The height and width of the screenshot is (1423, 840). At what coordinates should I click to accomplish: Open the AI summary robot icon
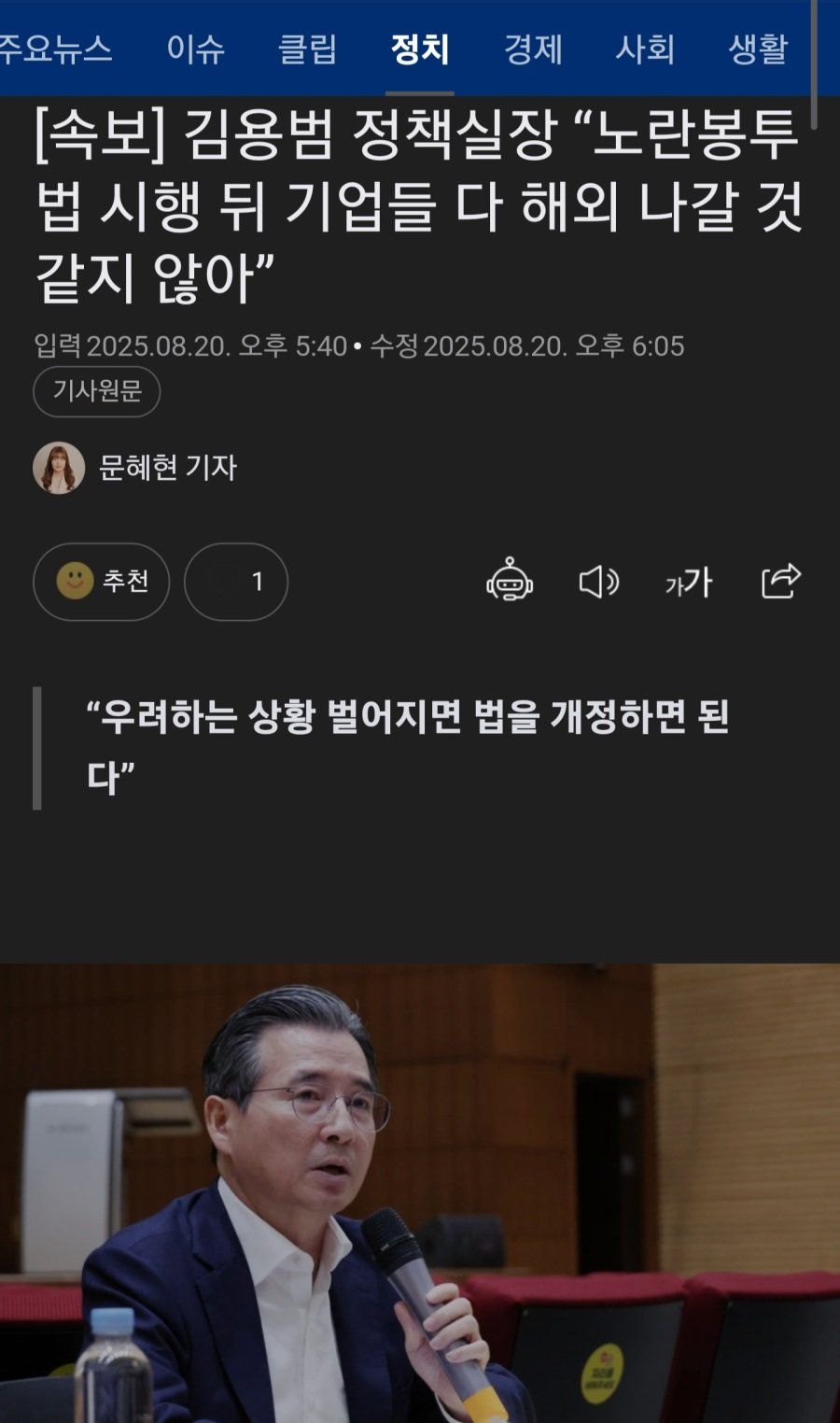click(x=510, y=582)
